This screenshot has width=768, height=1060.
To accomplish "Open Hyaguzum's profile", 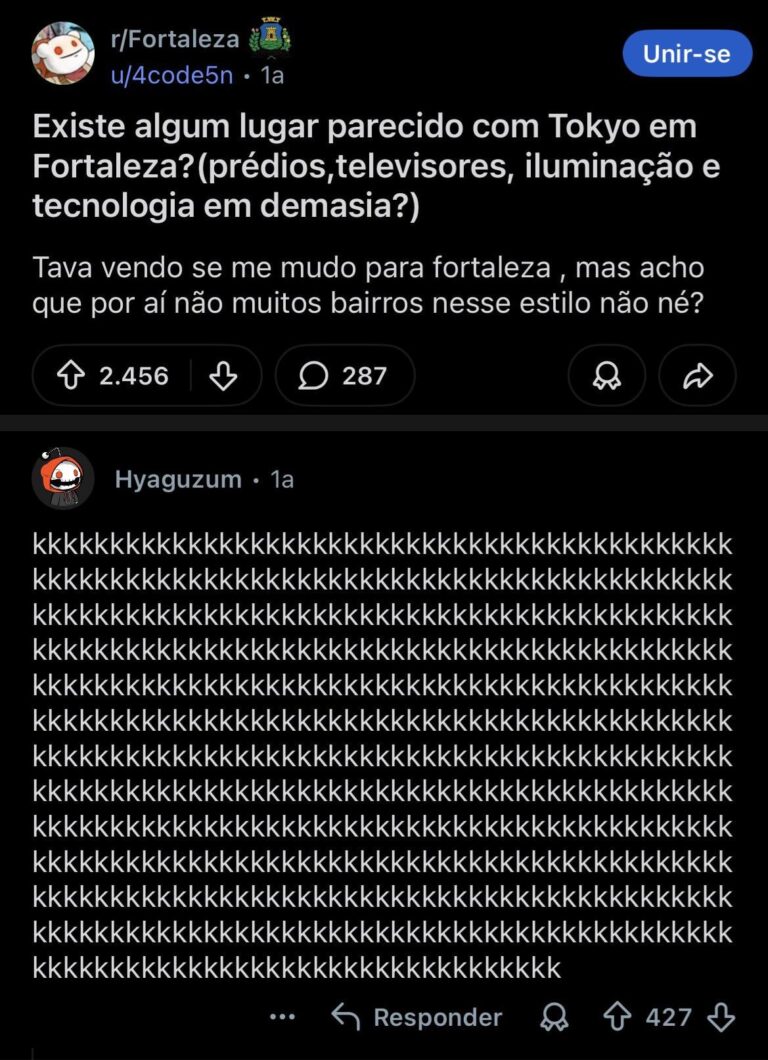I will 178,480.
